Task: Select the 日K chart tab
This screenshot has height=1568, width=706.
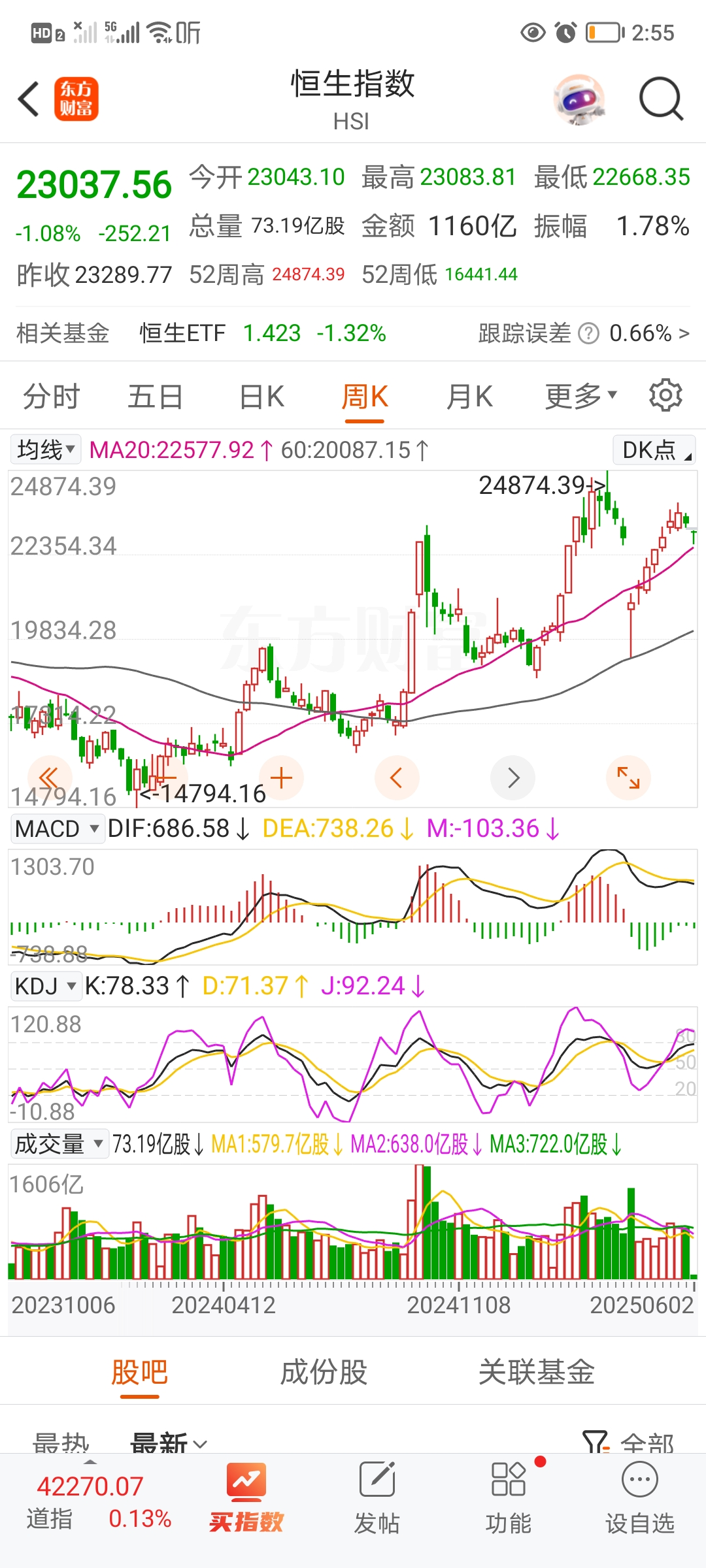Action: tap(261, 397)
